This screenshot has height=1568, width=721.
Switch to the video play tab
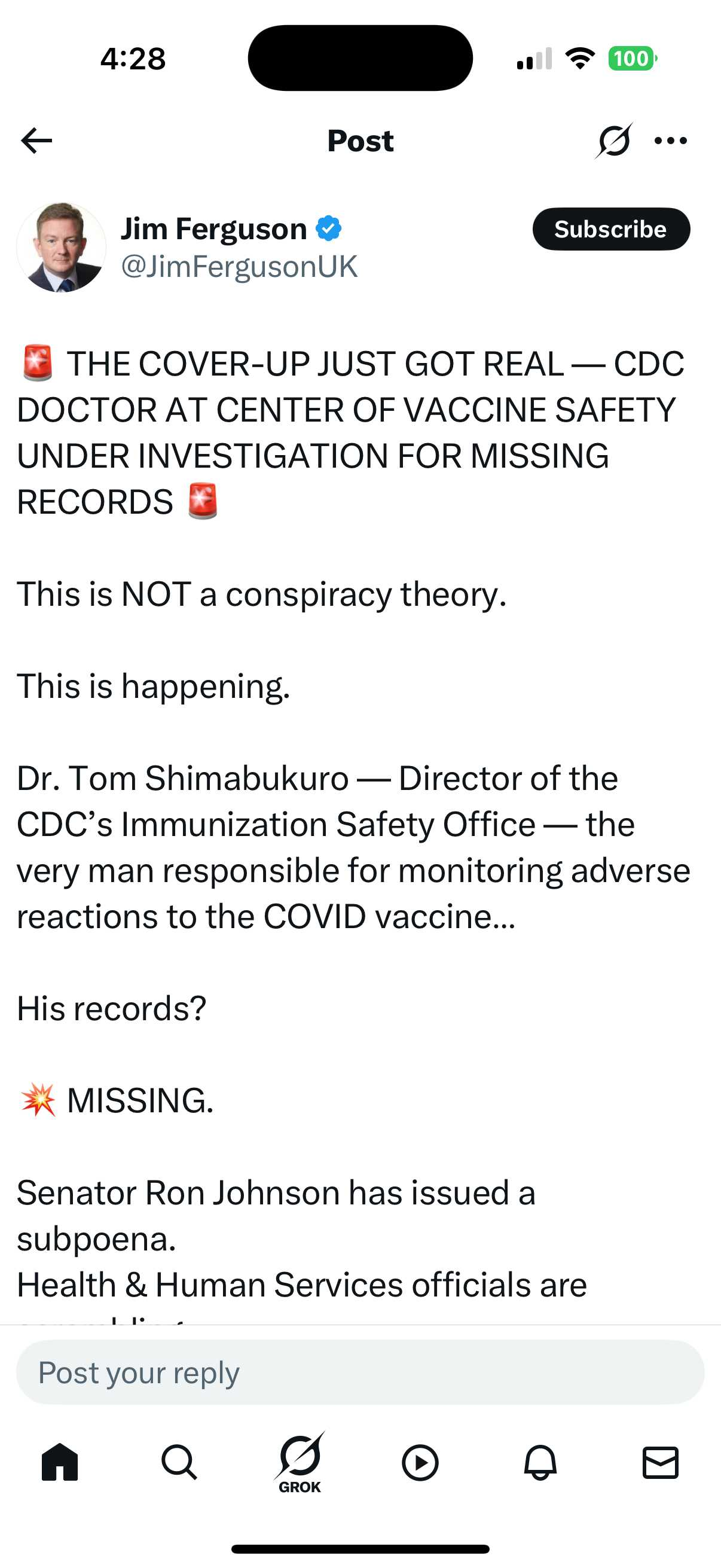pos(420,1462)
